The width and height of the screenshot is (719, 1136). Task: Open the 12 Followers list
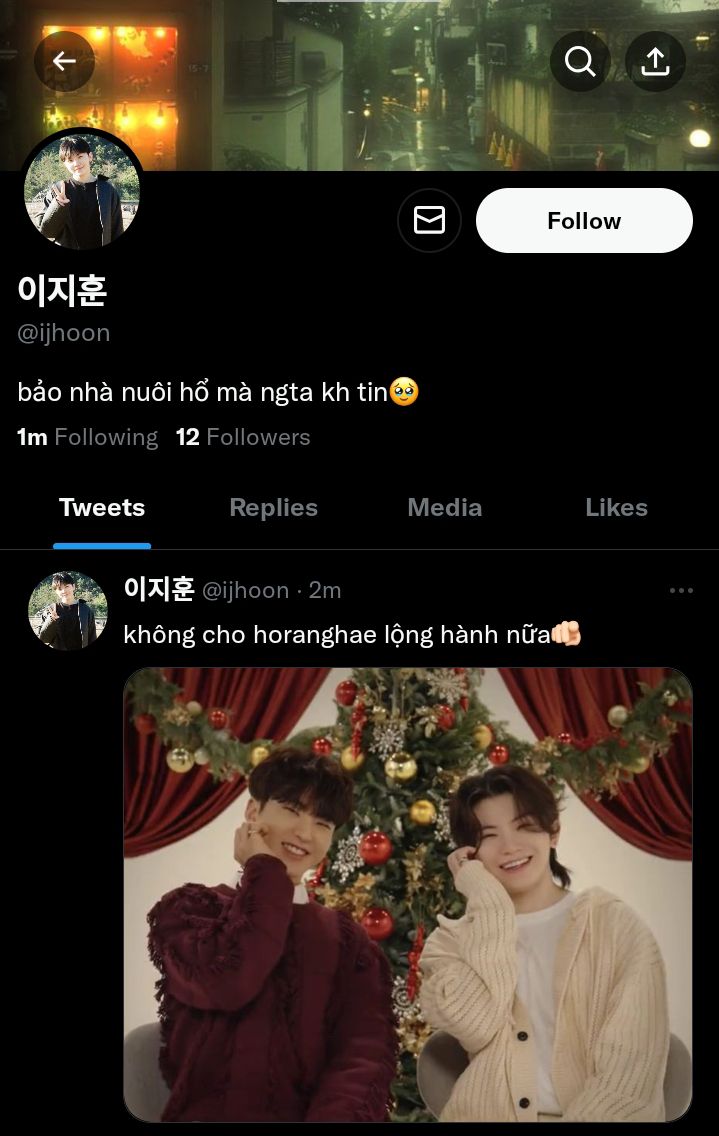click(243, 437)
